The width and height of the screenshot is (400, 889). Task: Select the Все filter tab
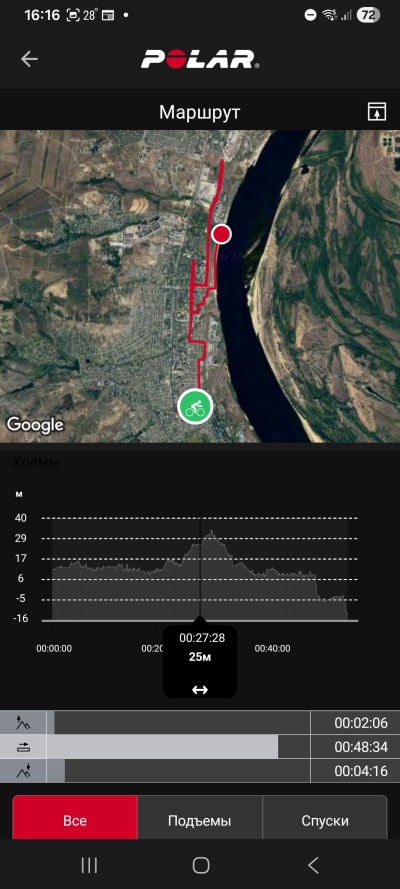pyautogui.click(x=75, y=820)
